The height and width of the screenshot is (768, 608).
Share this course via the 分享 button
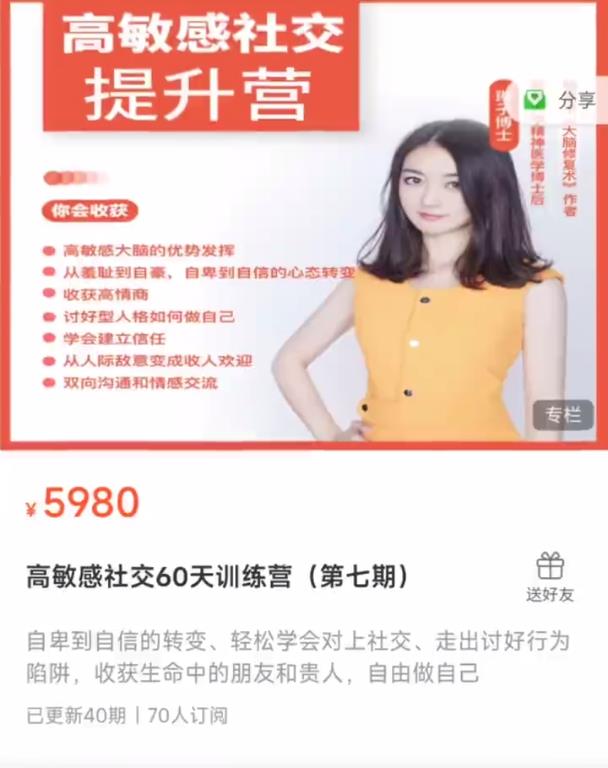click(x=561, y=99)
